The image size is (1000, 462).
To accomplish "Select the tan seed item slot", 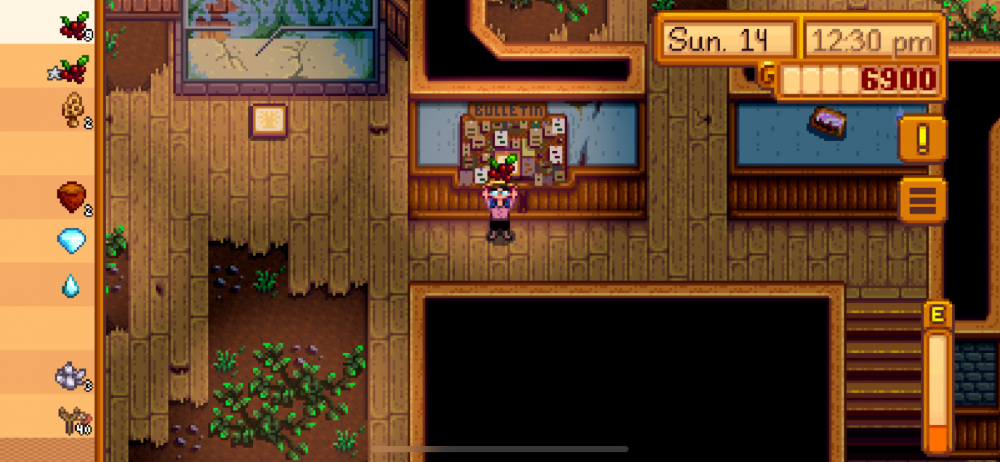I will 72,109.
